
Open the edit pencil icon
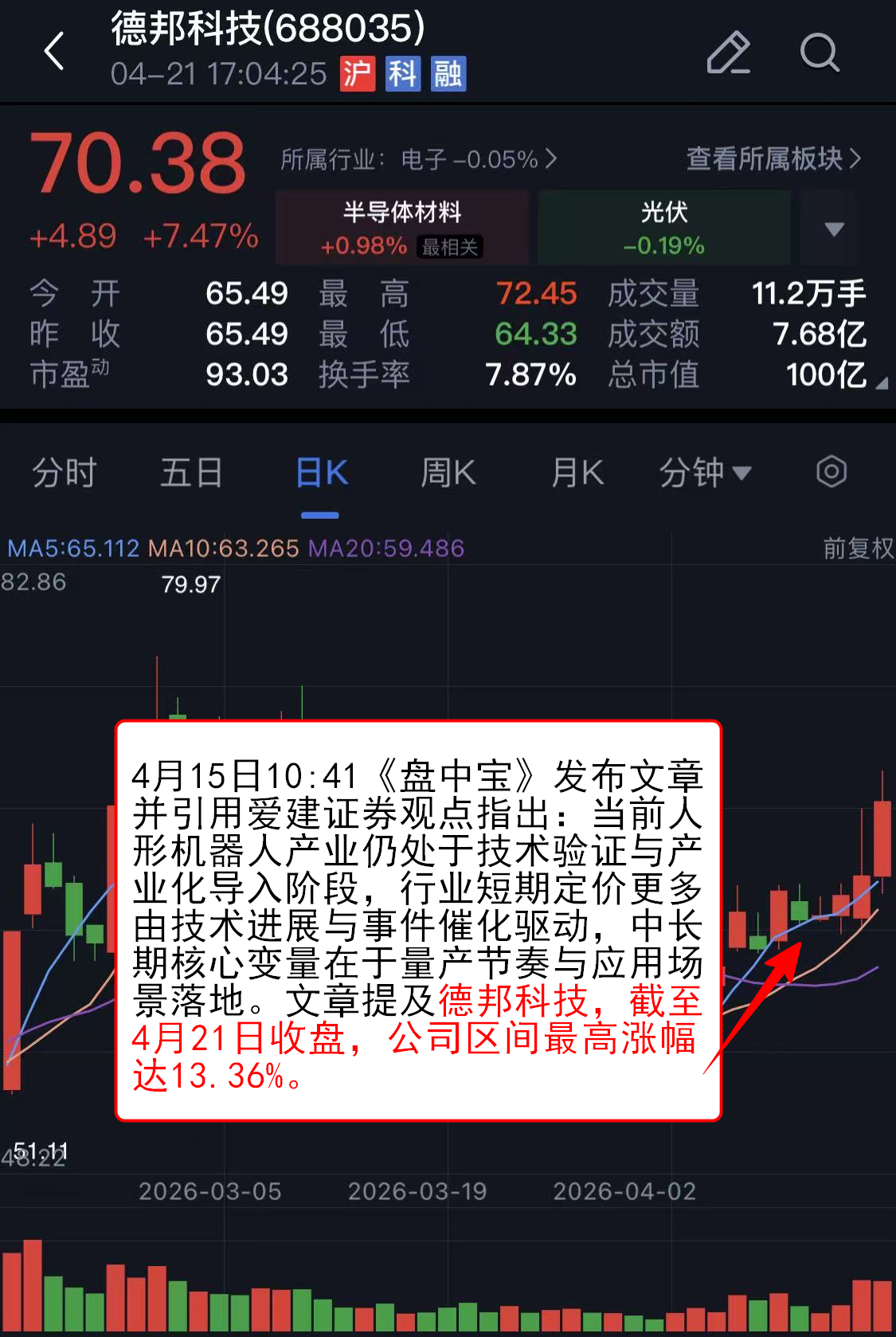(x=728, y=53)
